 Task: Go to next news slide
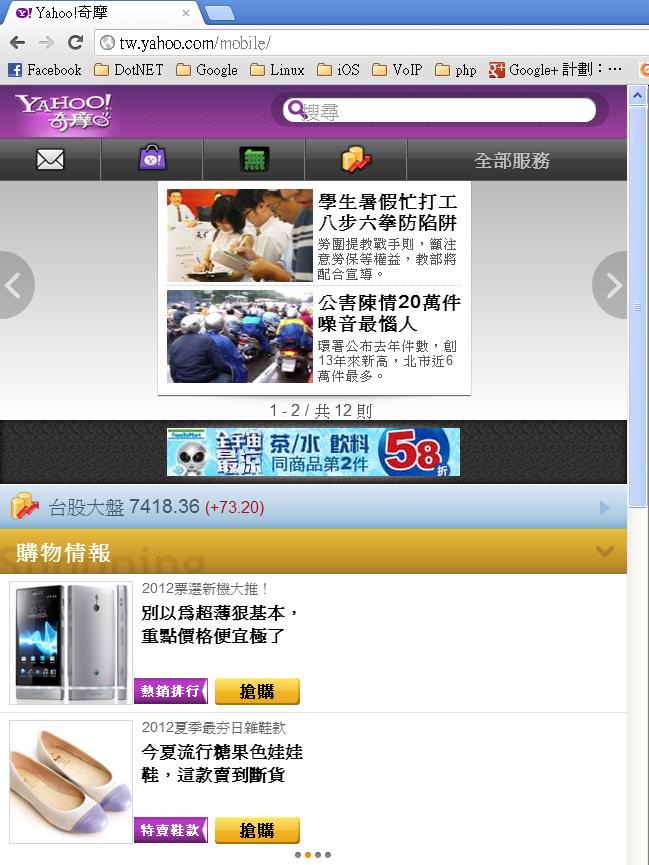click(x=612, y=285)
